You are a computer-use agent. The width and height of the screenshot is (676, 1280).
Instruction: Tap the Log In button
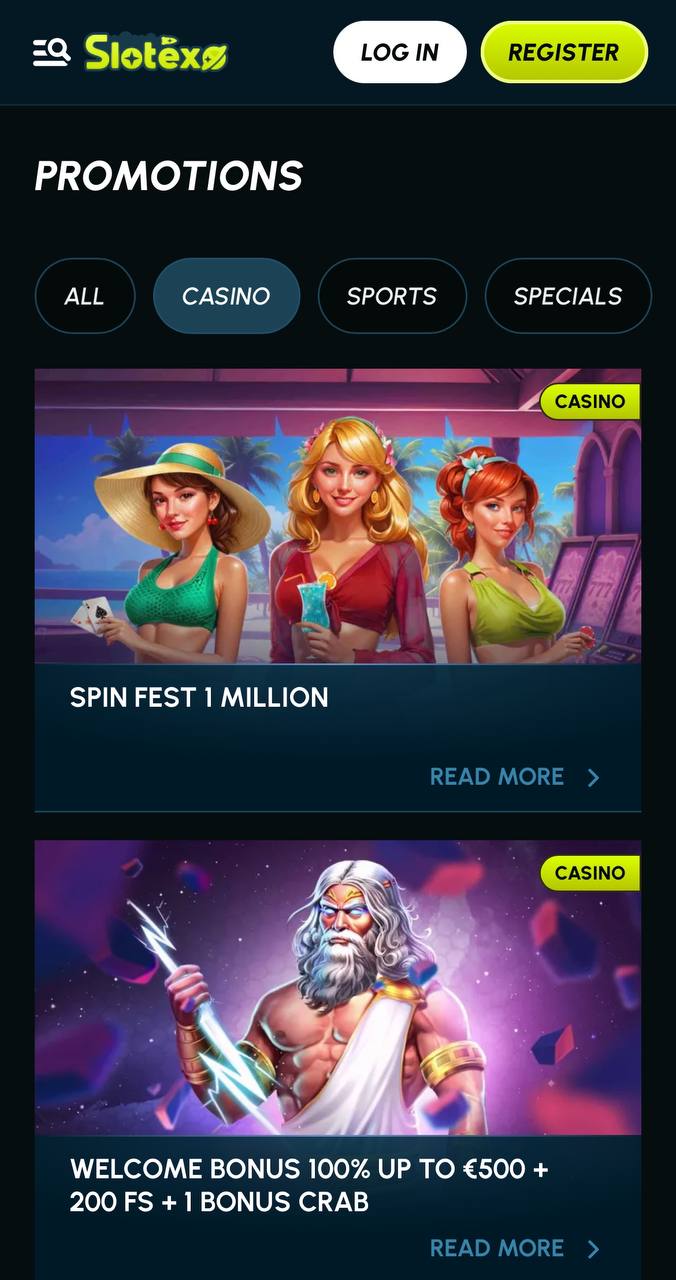(400, 52)
